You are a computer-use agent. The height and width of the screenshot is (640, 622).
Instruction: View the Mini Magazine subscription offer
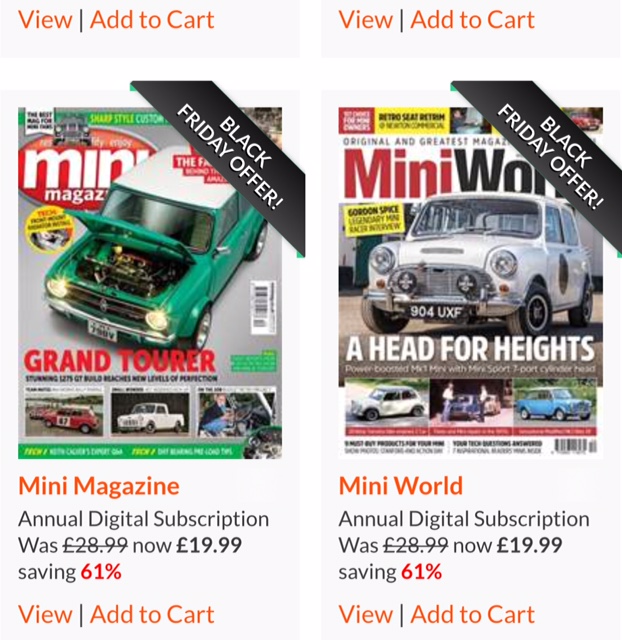[x=45, y=613]
